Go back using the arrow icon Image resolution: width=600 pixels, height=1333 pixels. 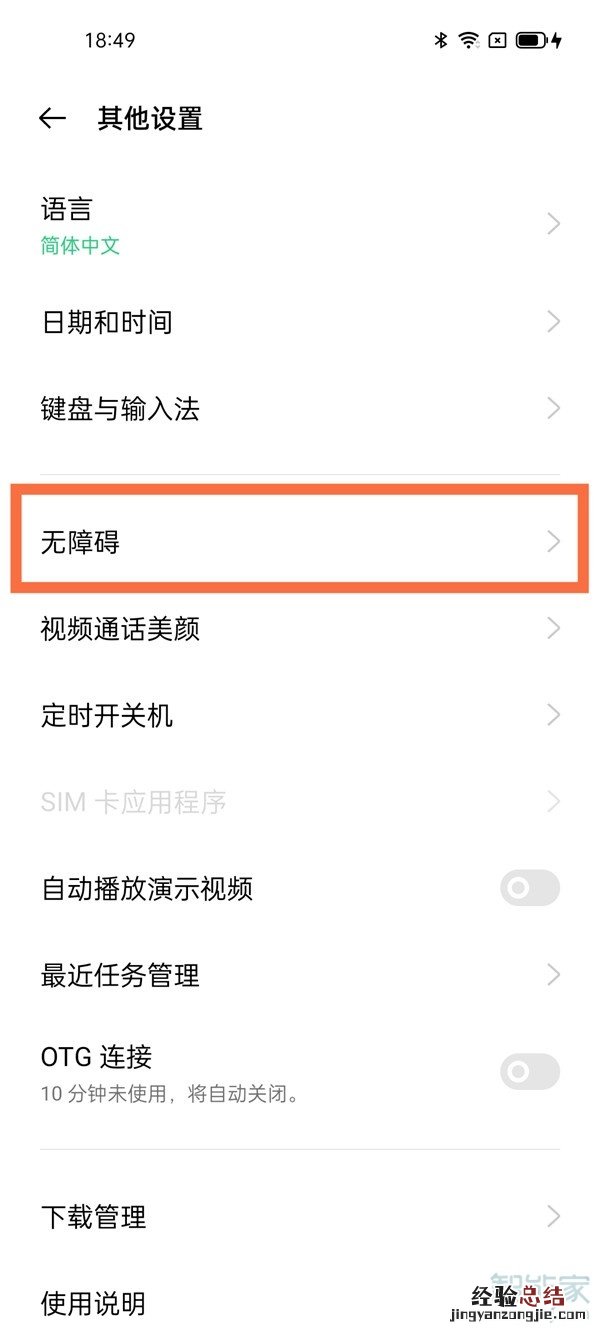(52, 119)
